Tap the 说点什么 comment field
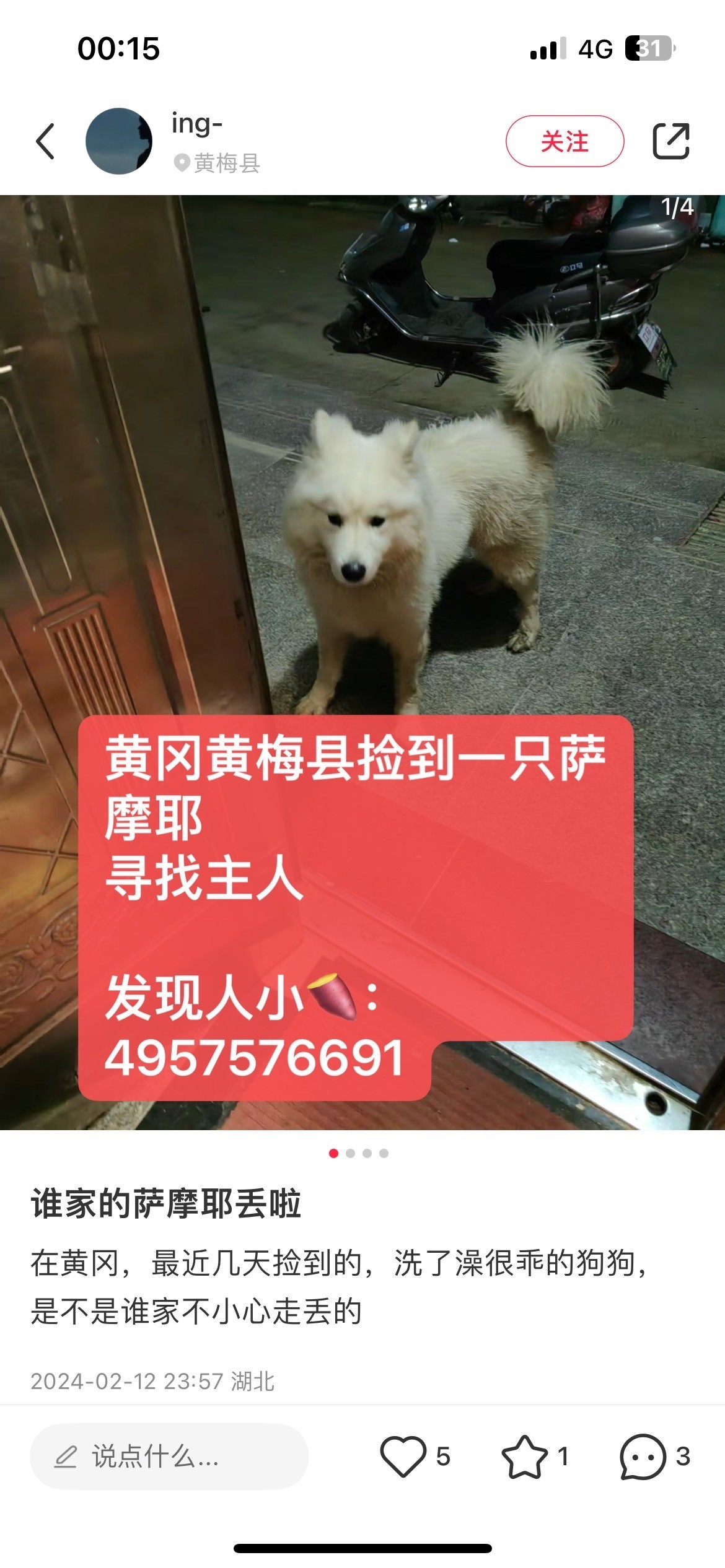725x1568 pixels. point(169,1457)
